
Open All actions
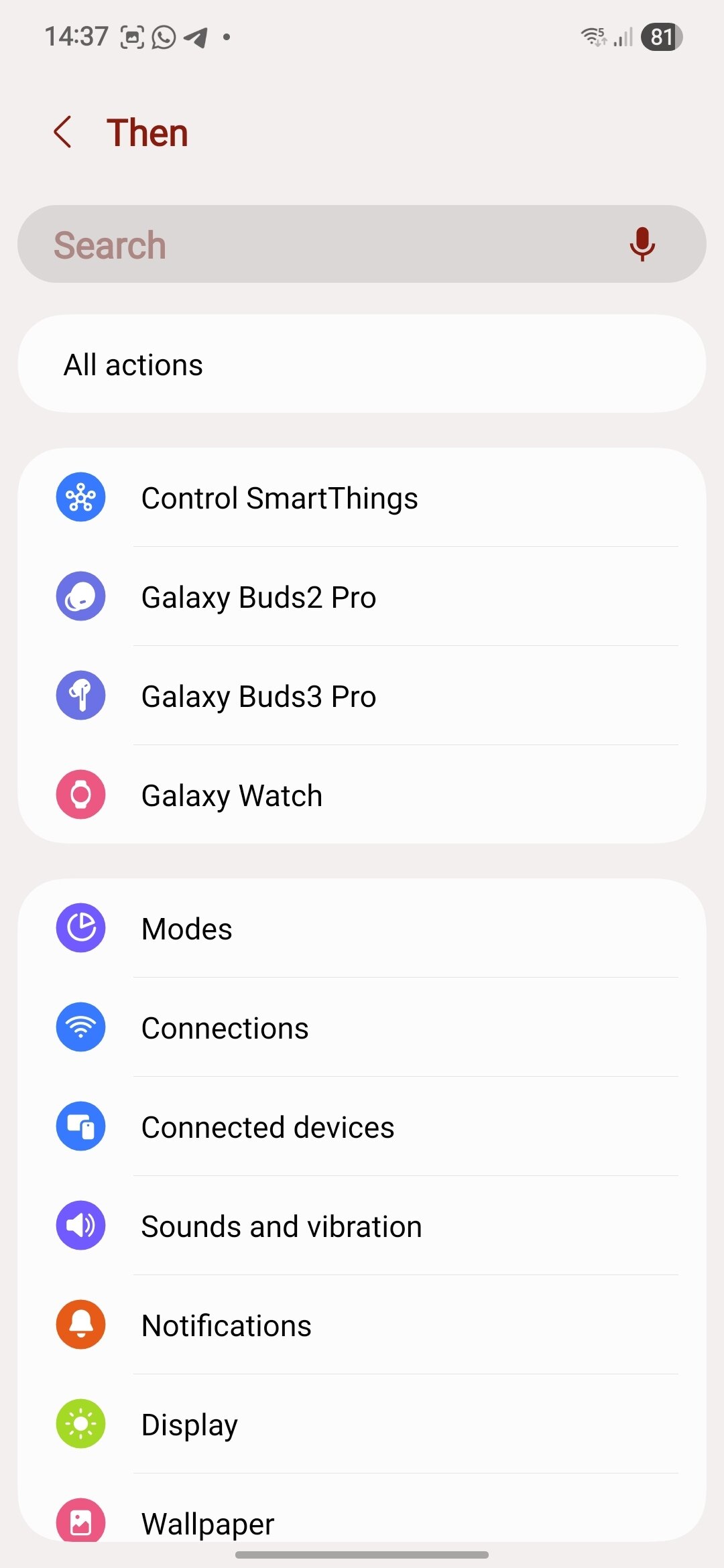362,365
